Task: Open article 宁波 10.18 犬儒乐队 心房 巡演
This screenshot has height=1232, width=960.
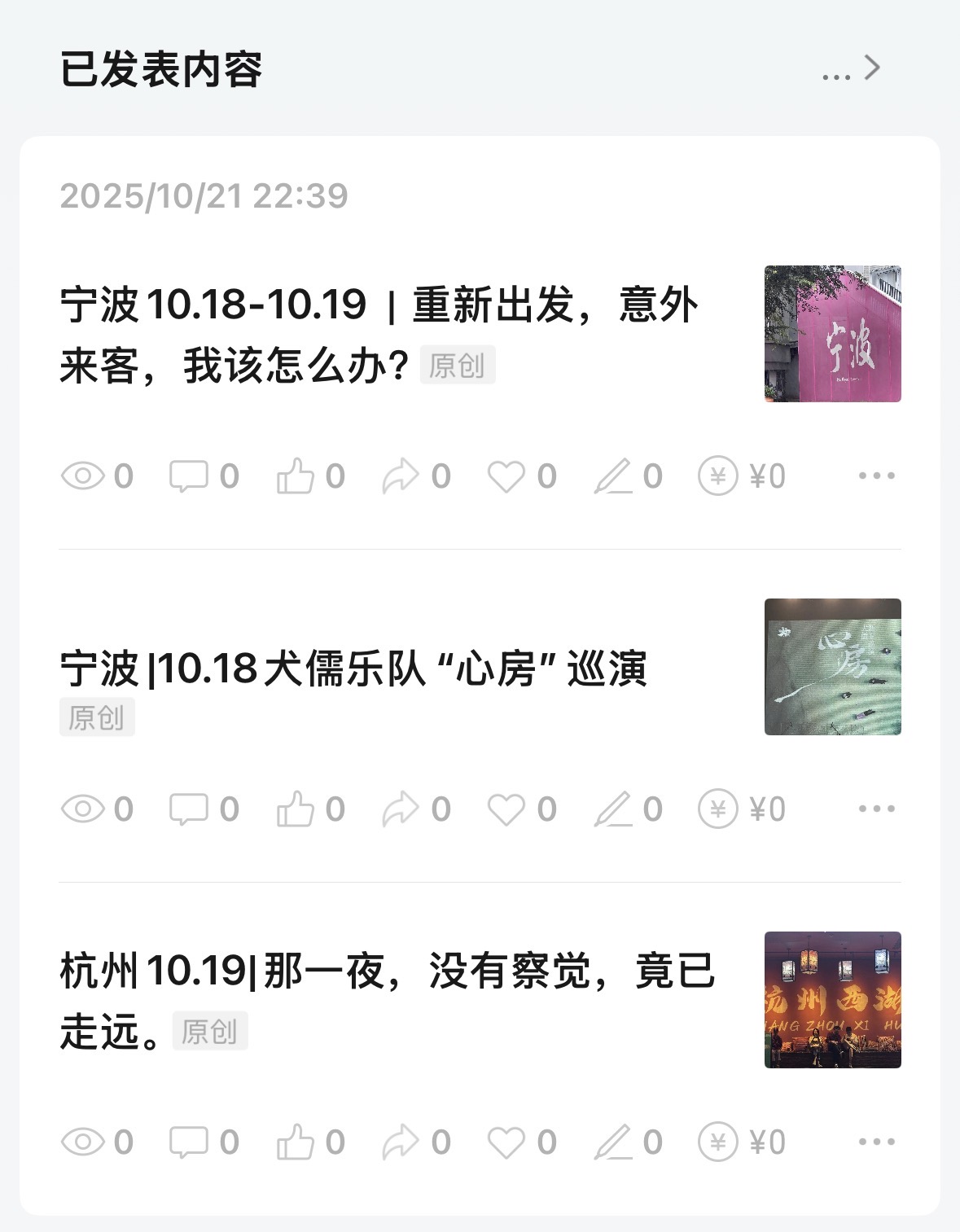Action: [353, 669]
